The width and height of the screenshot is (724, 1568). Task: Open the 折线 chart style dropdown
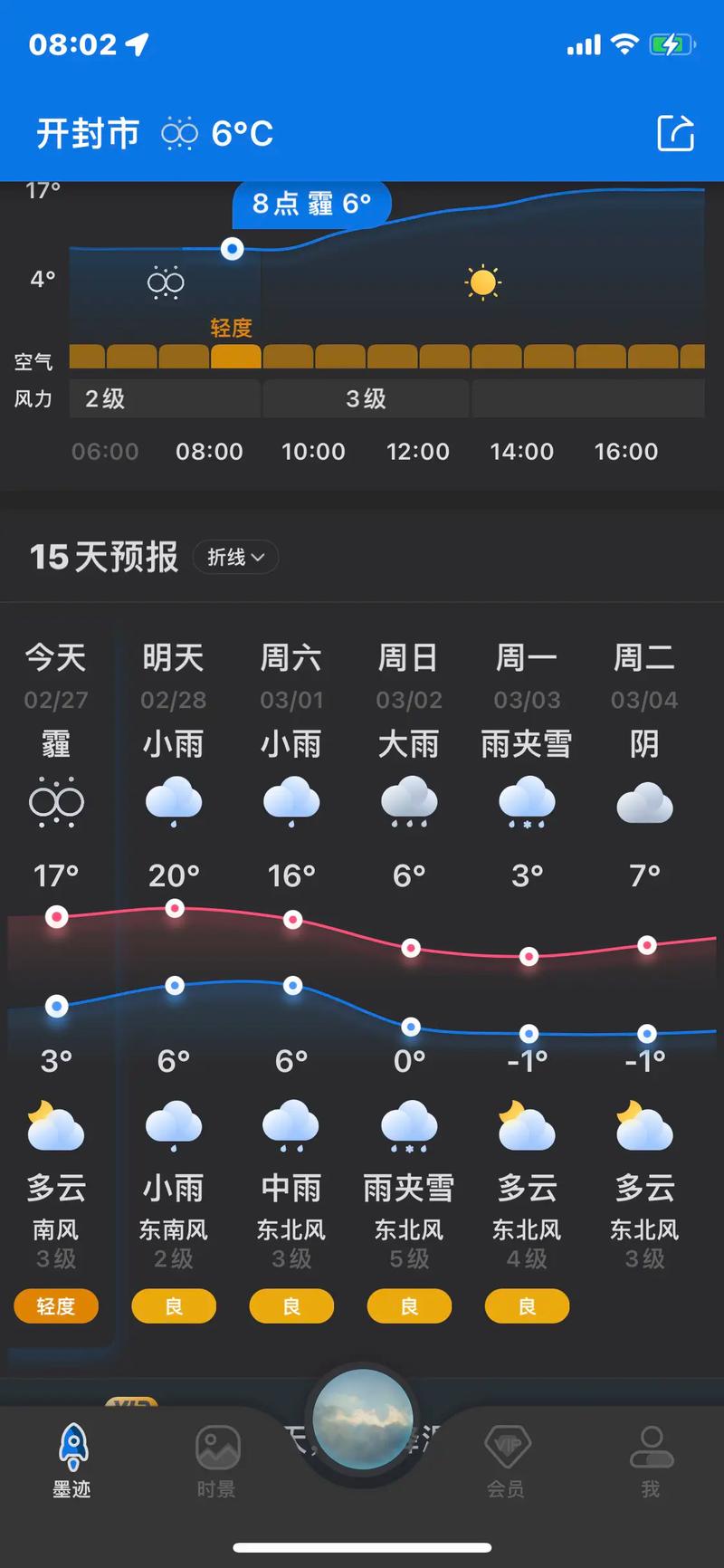(x=234, y=558)
